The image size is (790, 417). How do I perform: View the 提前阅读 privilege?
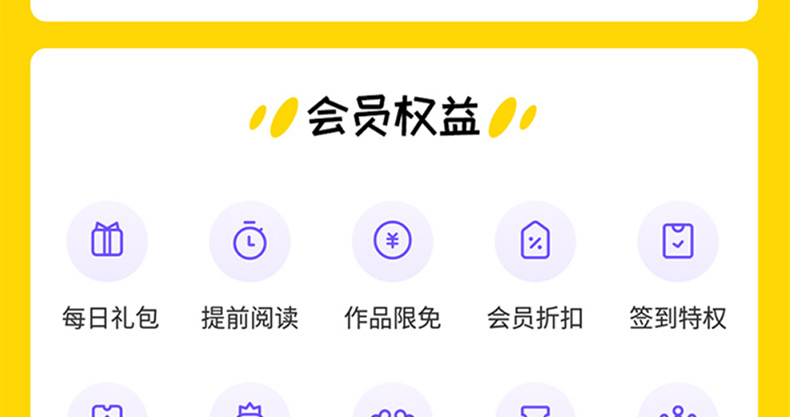coord(249,242)
